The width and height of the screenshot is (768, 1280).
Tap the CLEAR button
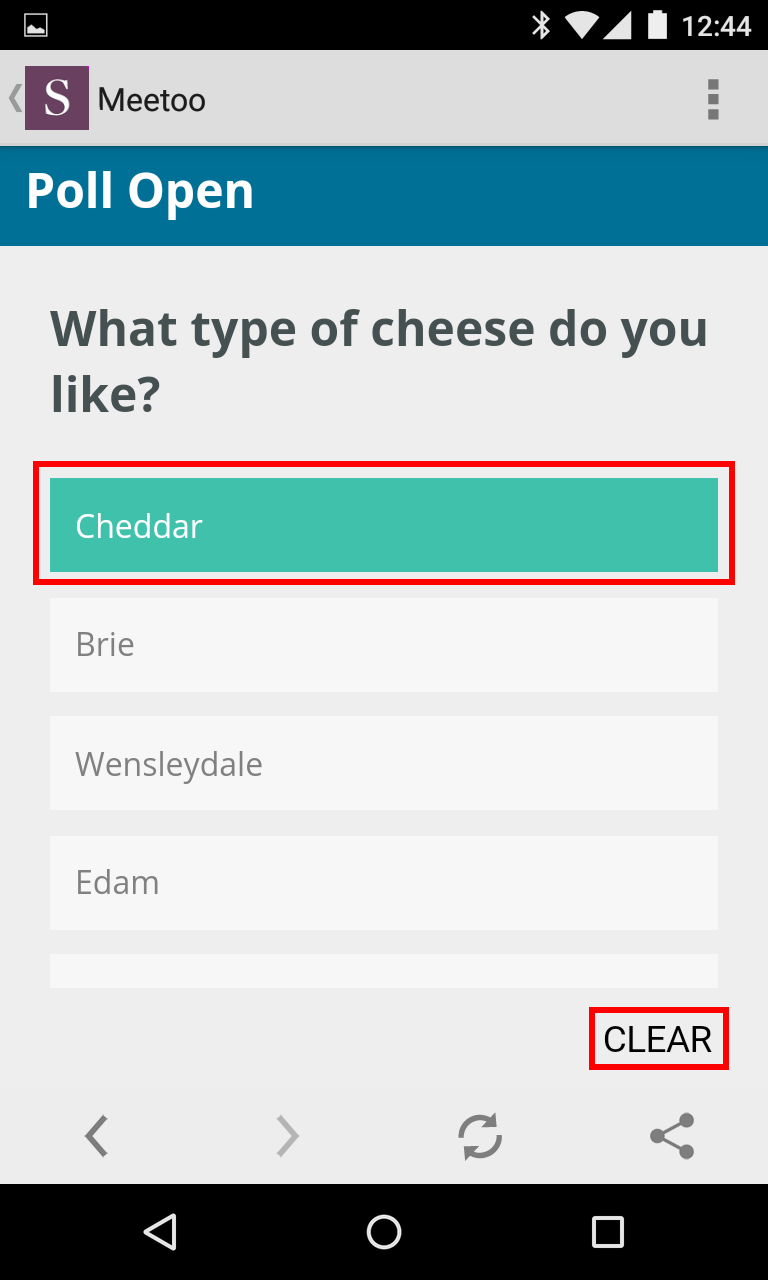[x=658, y=1039]
